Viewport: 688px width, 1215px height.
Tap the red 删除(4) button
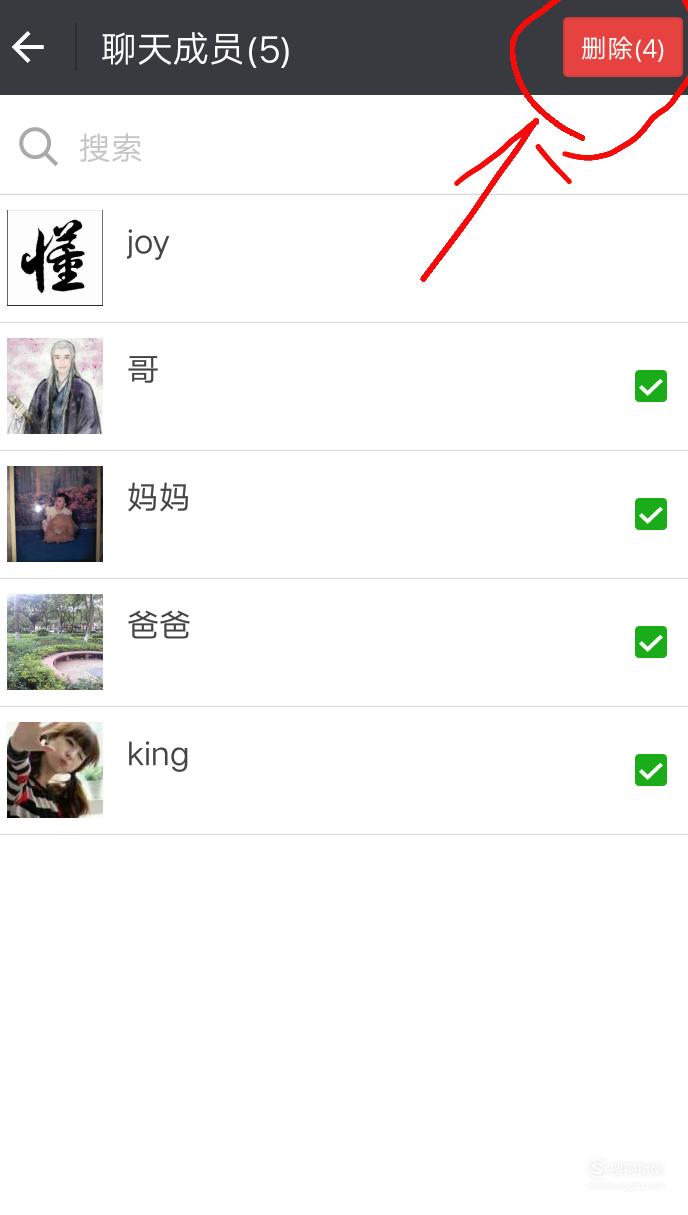(622, 47)
